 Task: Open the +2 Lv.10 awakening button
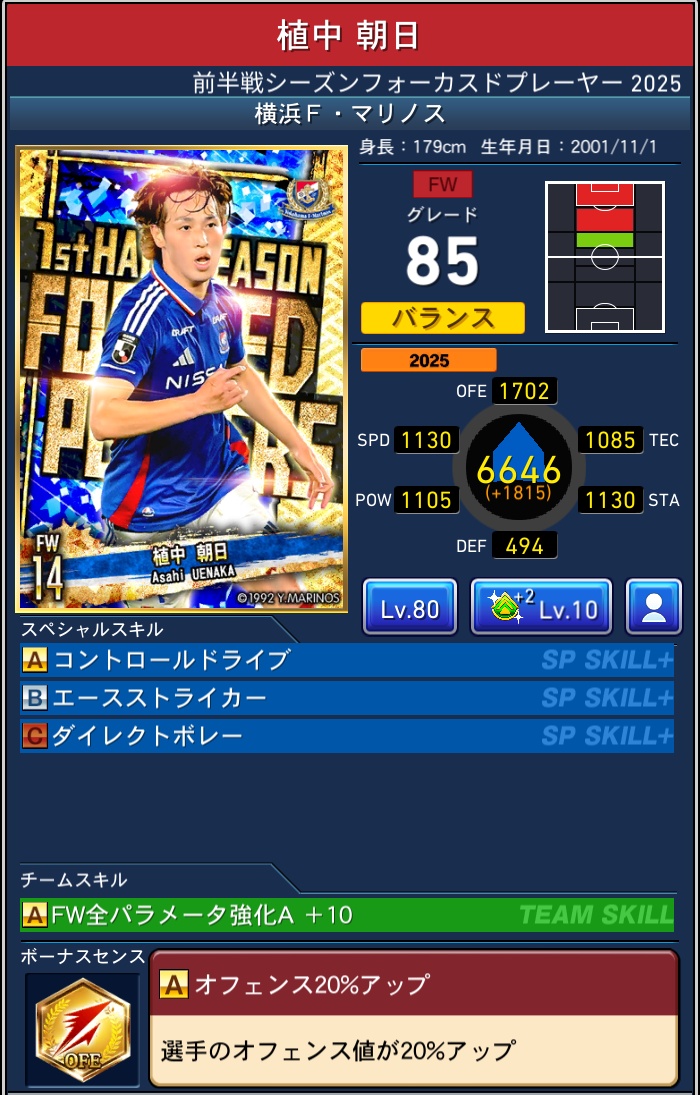click(x=541, y=607)
